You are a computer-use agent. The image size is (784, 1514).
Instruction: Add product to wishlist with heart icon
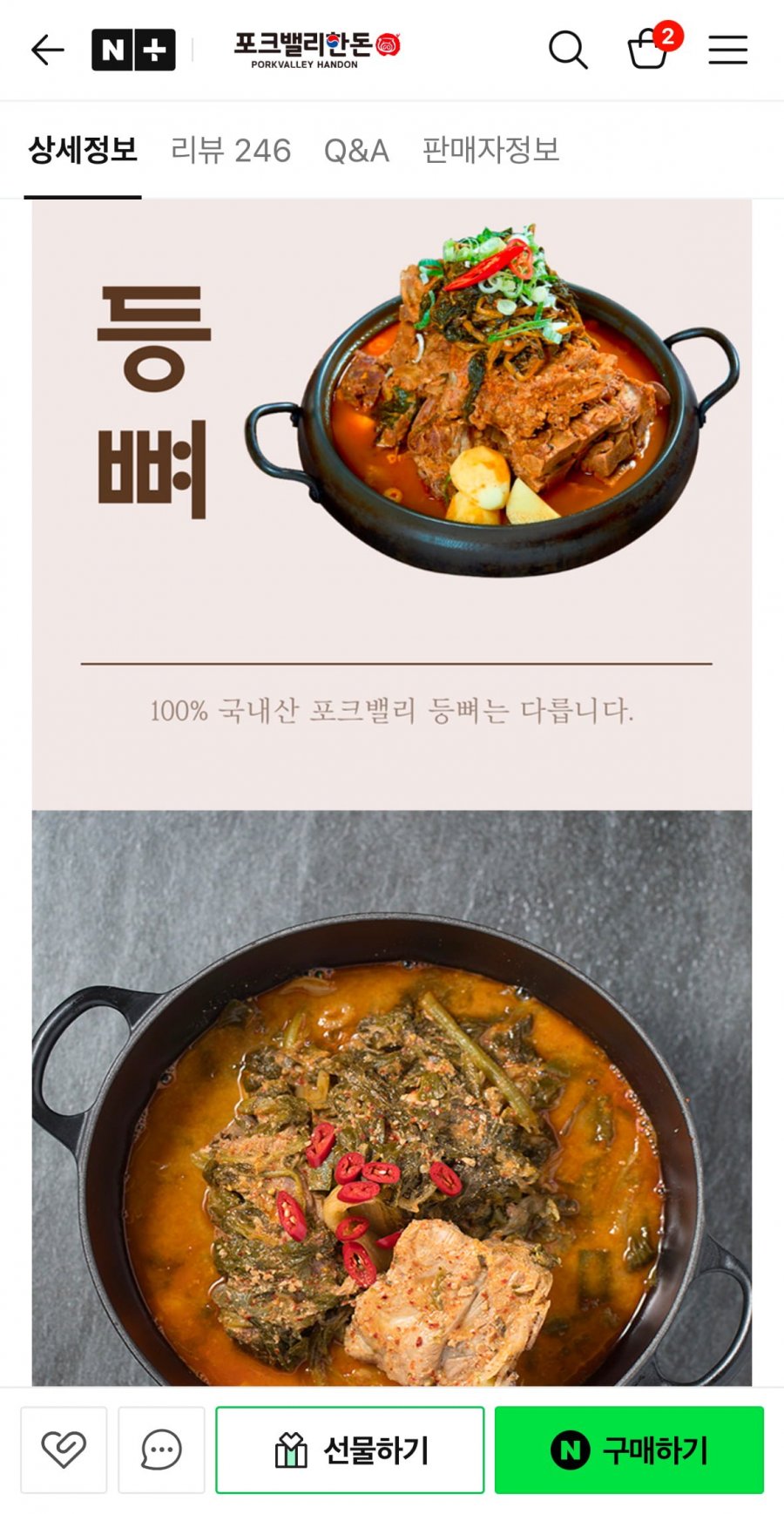[x=64, y=1450]
